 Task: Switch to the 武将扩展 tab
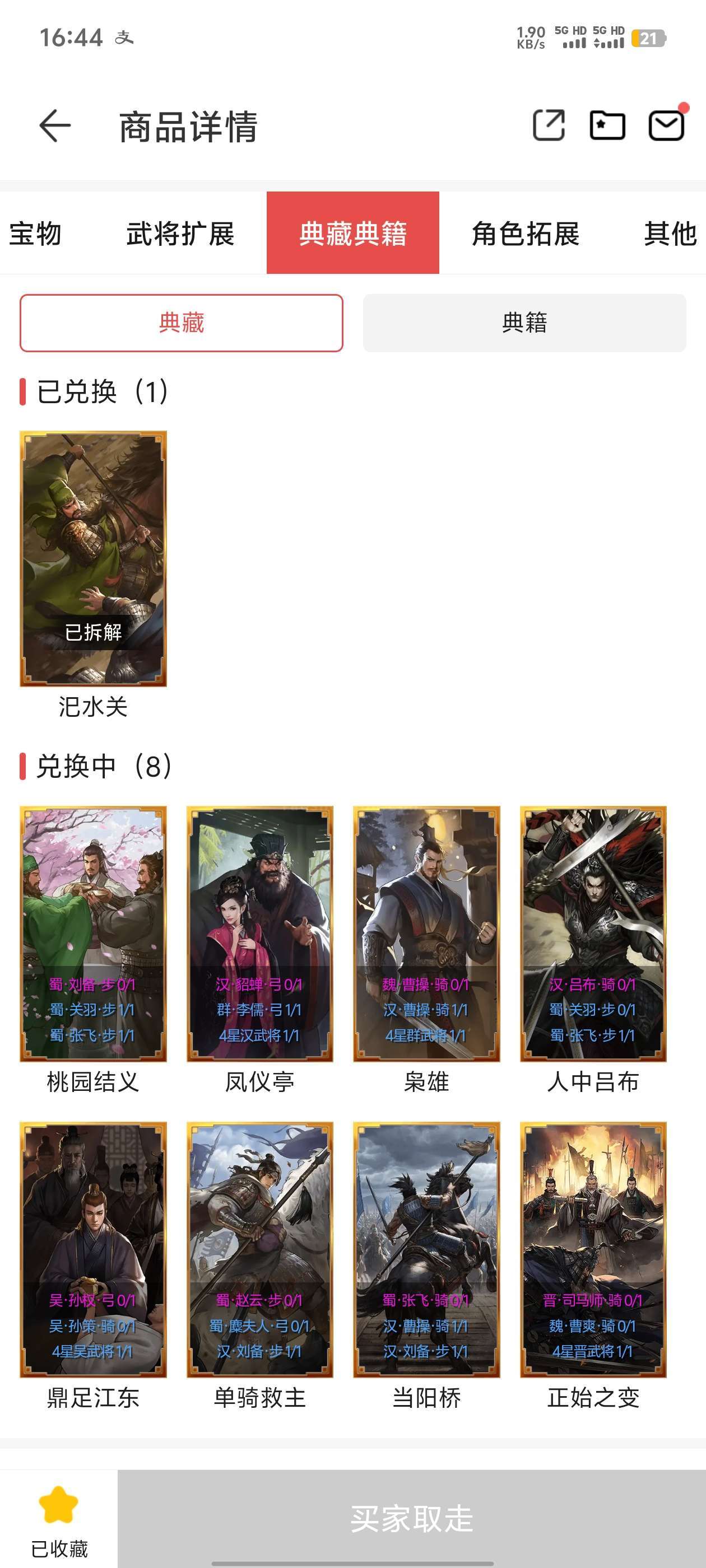click(180, 233)
